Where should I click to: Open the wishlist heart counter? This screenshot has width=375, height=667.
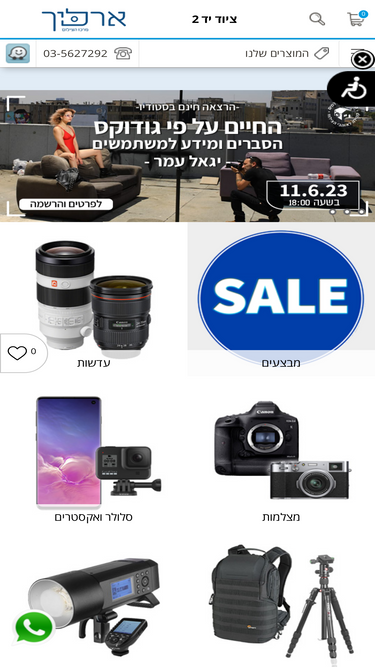(22, 353)
